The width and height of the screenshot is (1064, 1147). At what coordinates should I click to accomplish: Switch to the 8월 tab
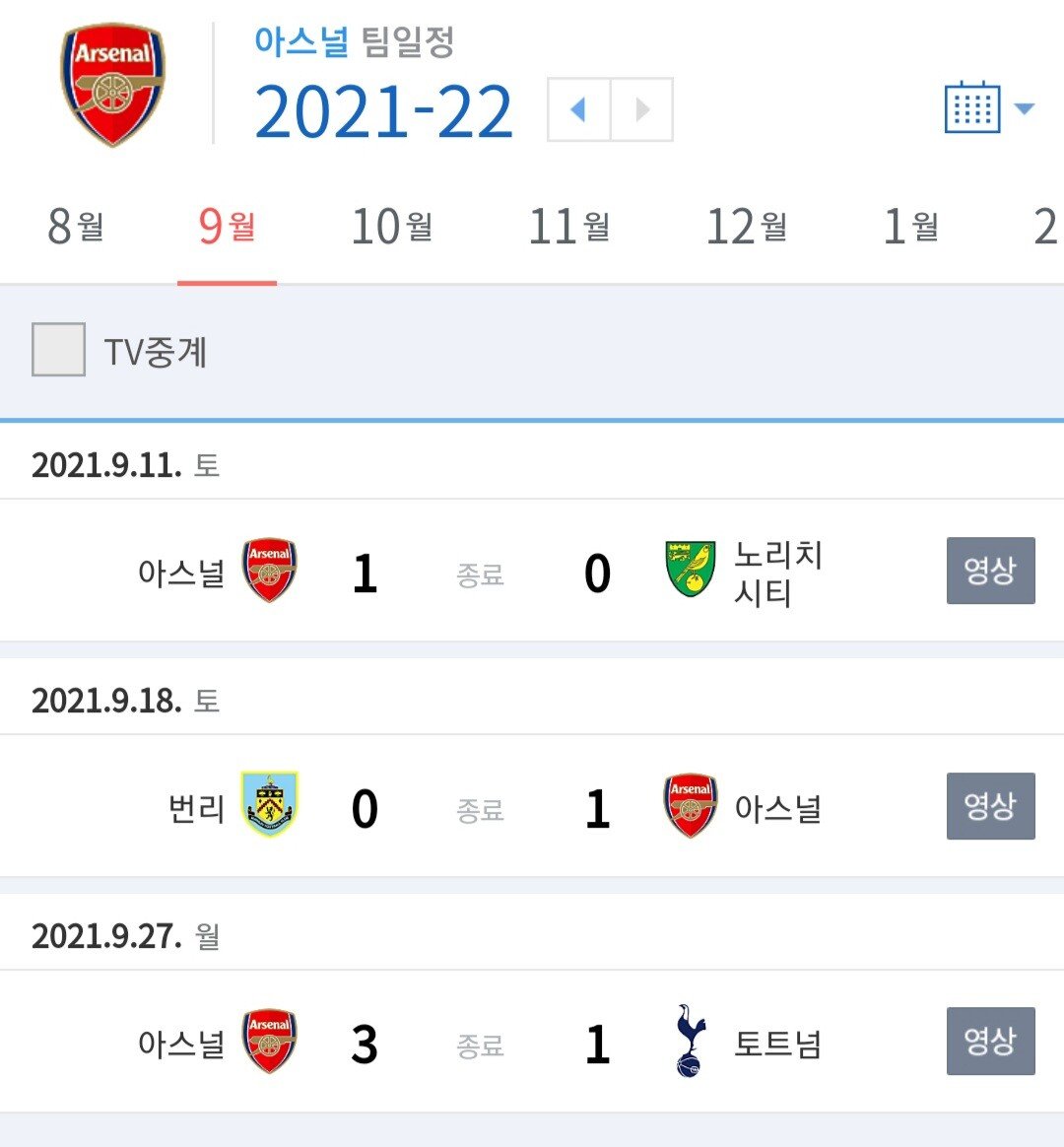click(76, 228)
